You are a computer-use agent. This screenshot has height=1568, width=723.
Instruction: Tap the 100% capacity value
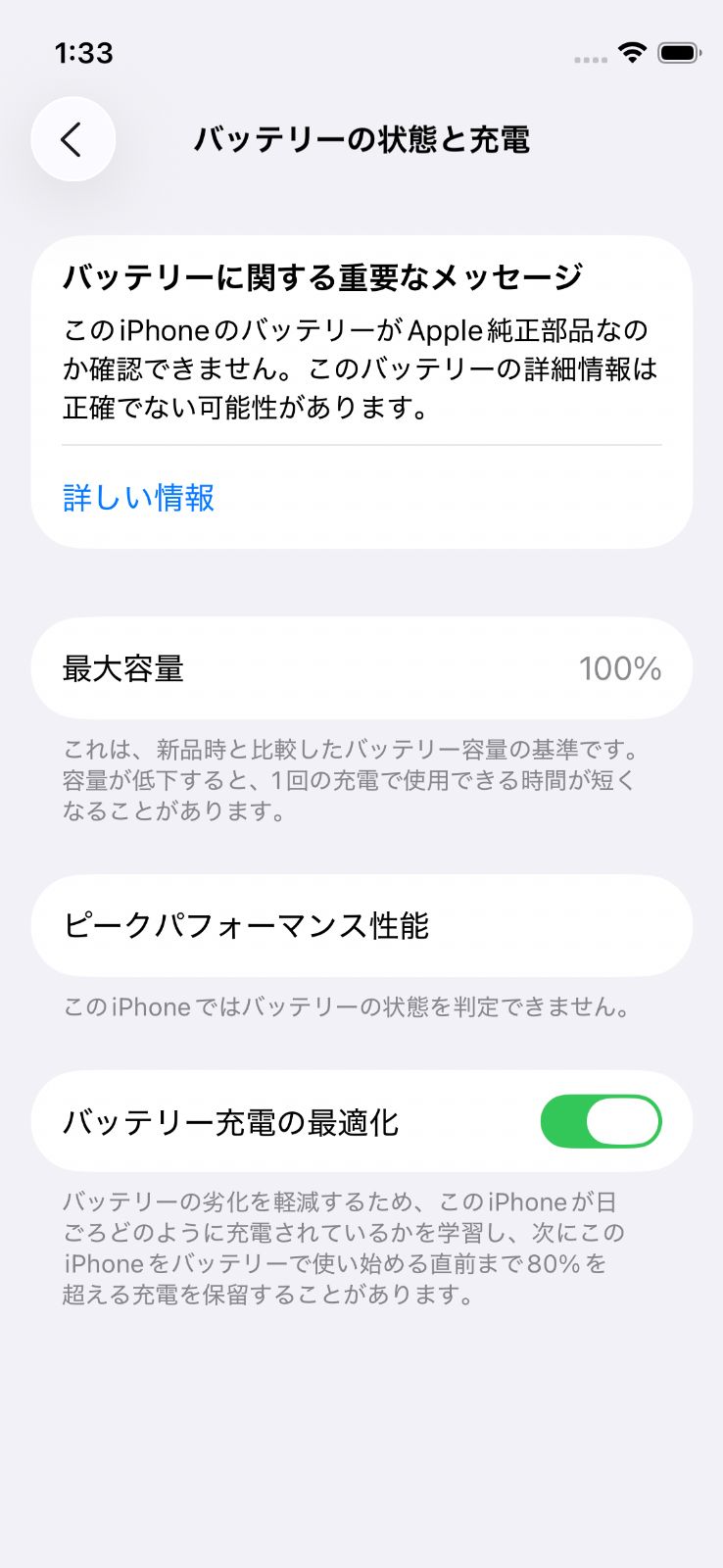(618, 668)
